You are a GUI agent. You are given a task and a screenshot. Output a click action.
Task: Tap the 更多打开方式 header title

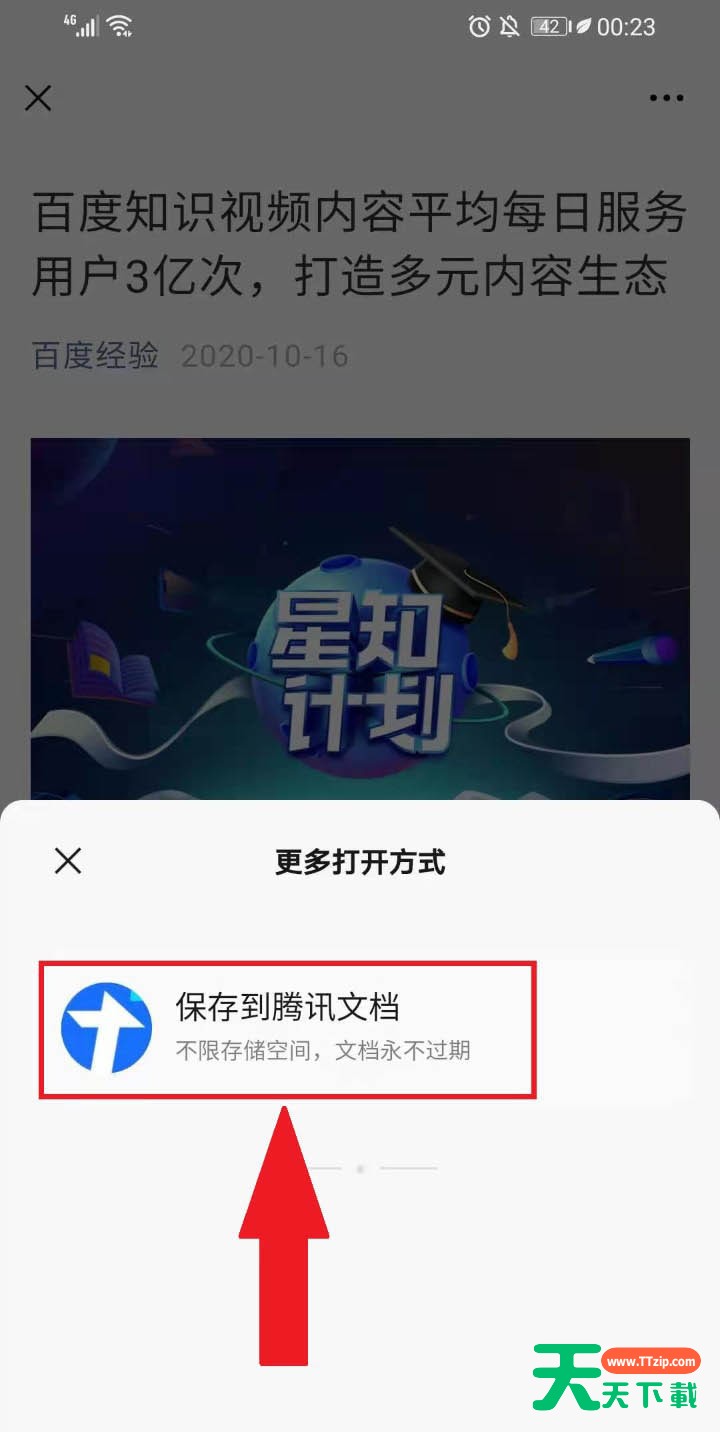pyautogui.click(x=362, y=861)
